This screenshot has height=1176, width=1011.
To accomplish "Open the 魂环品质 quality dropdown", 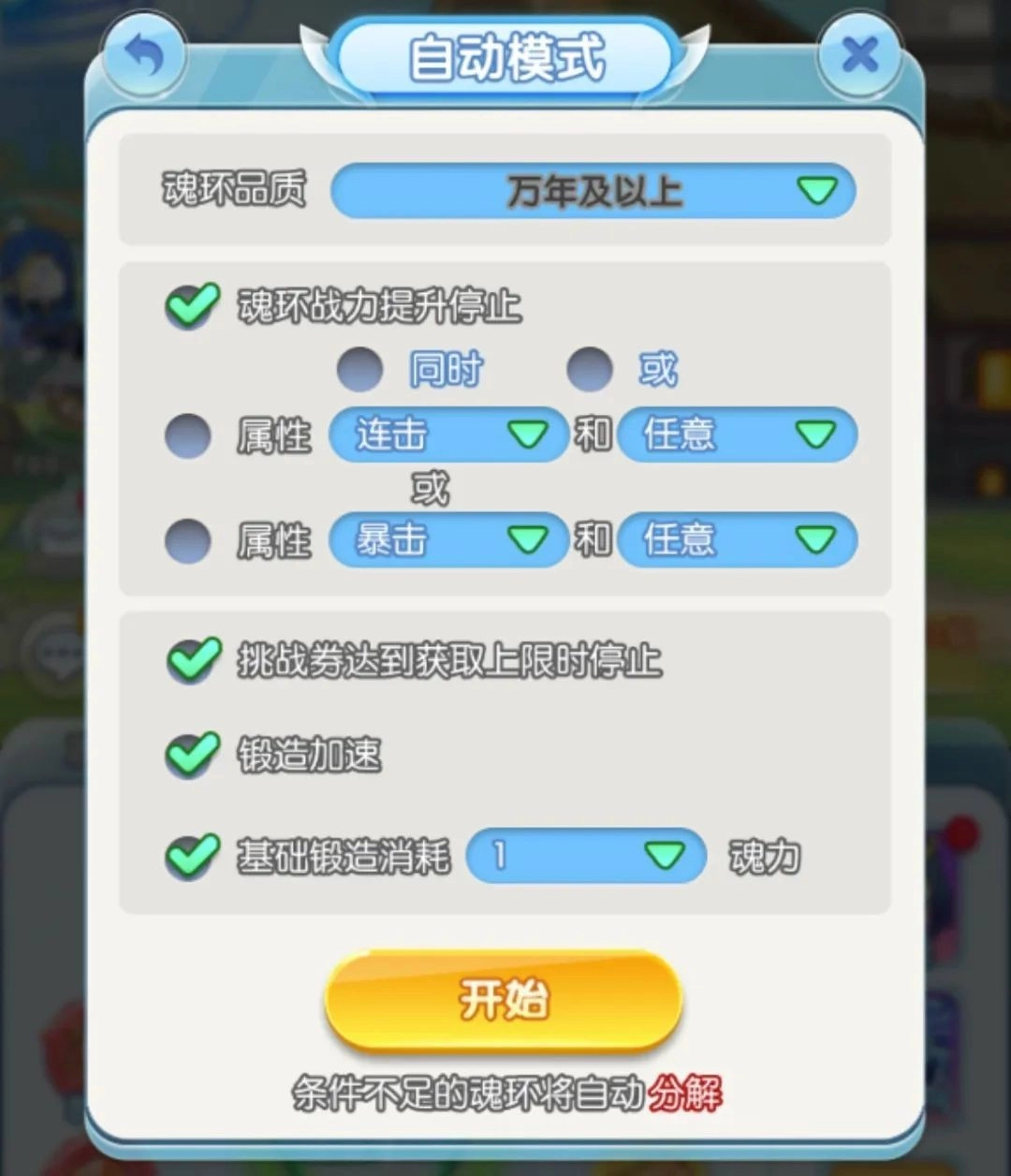I will pyautogui.click(x=594, y=190).
